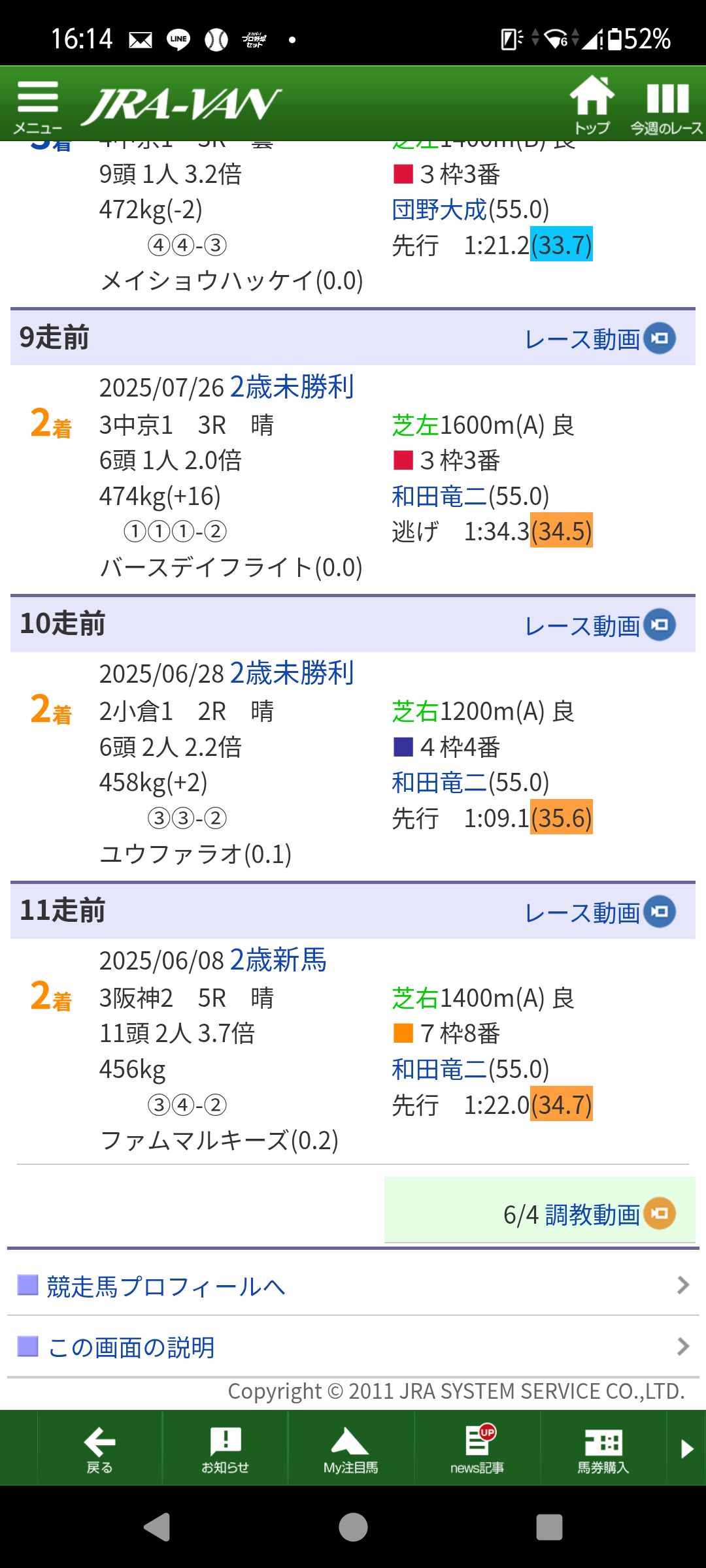Open 2歳未勝利 race from 2025/06/28
The height and width of the screenshot is (1568, 706).
[x=292, y=673]
